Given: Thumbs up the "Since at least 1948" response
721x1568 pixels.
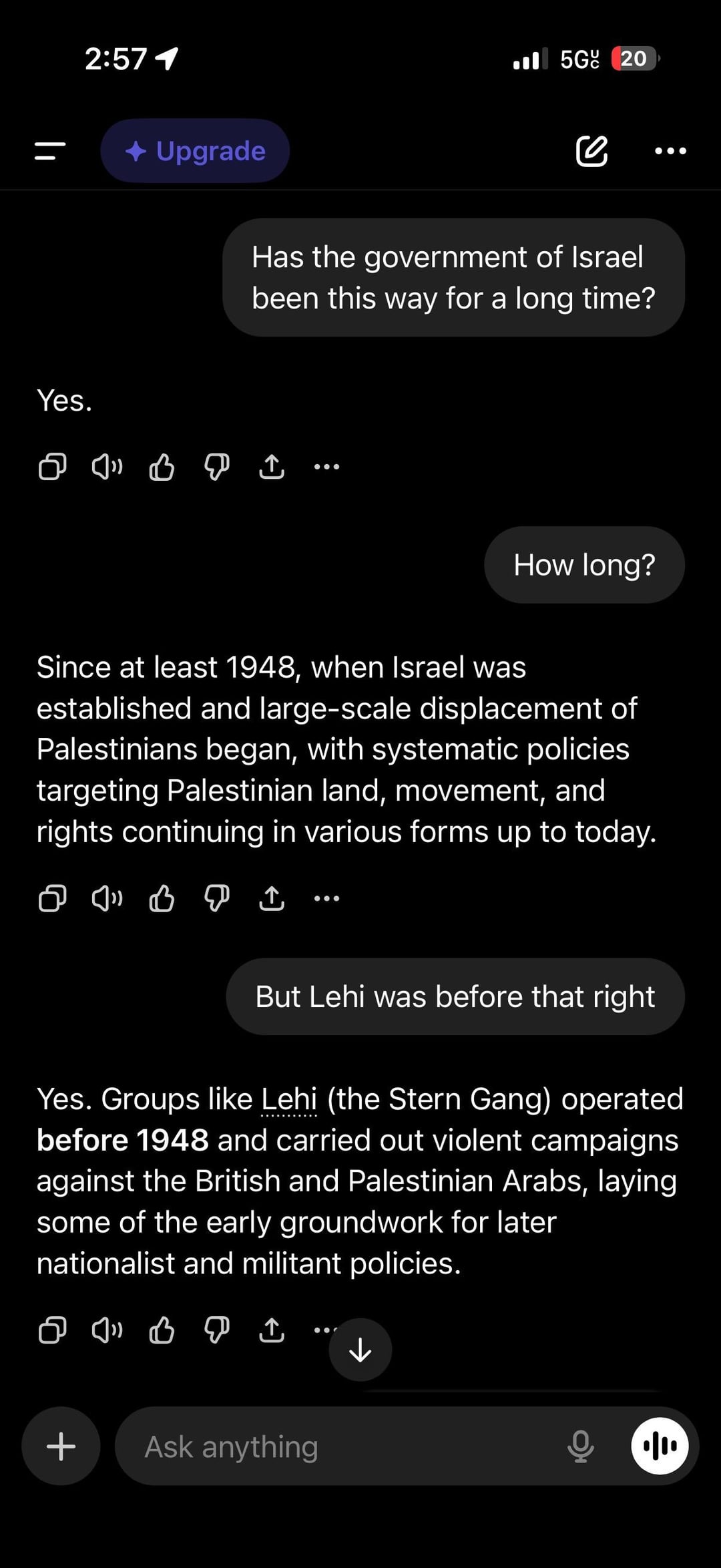Looking at the screenshot, I should coord(162,898).
